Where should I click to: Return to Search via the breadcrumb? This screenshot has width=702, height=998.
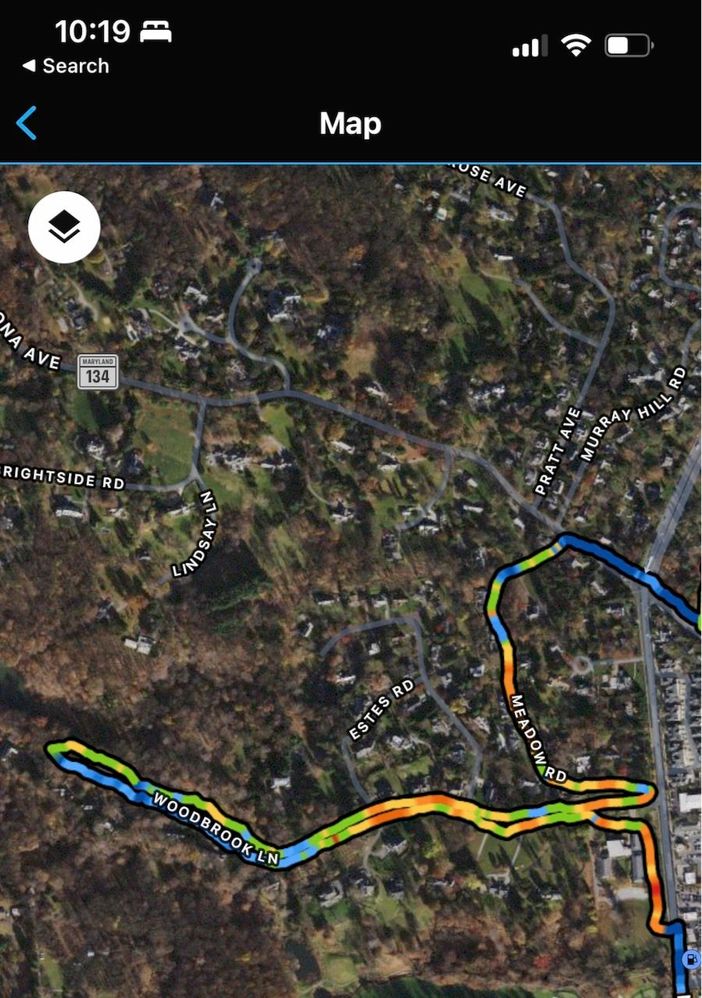click(66, 66)
